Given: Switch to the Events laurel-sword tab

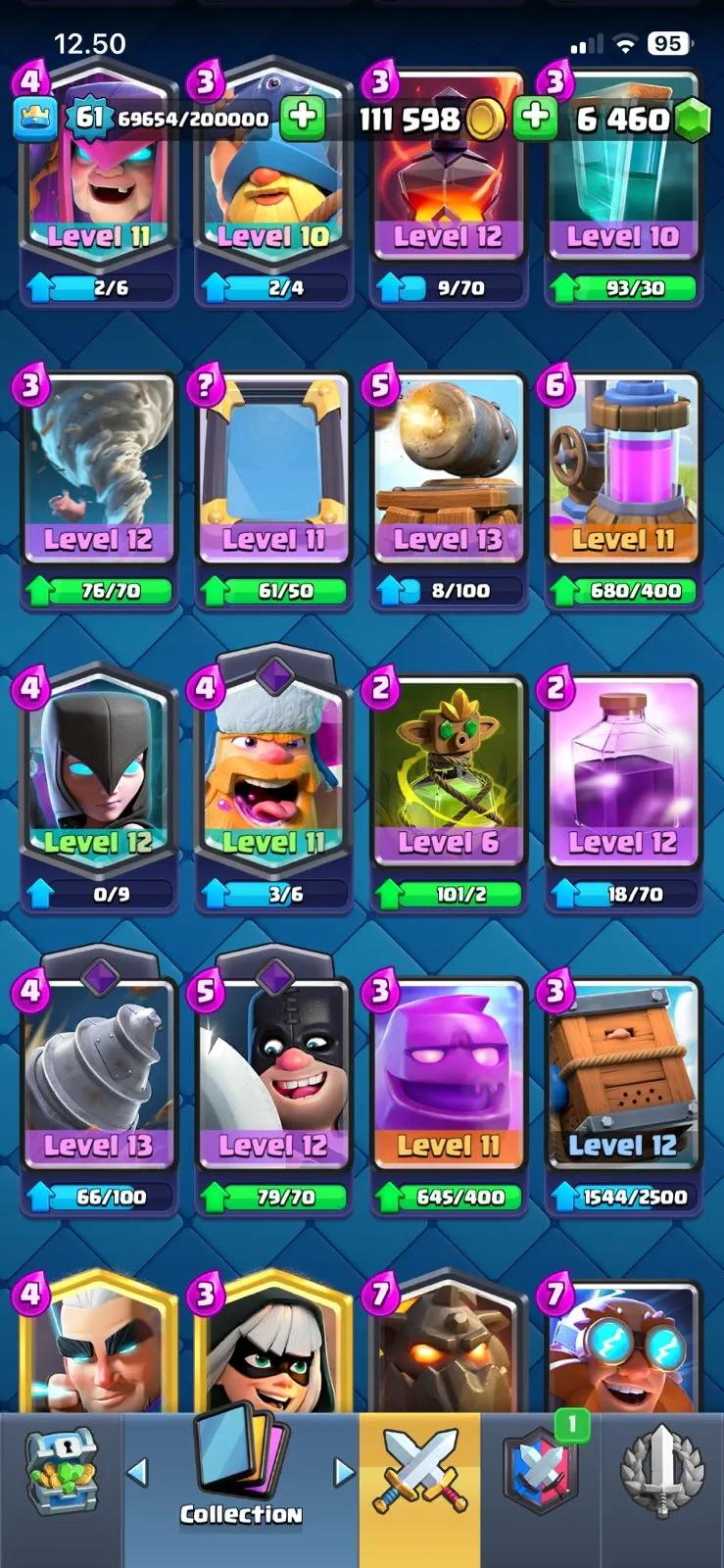Looking at the screenshot, I should (x=662, y=1470).
